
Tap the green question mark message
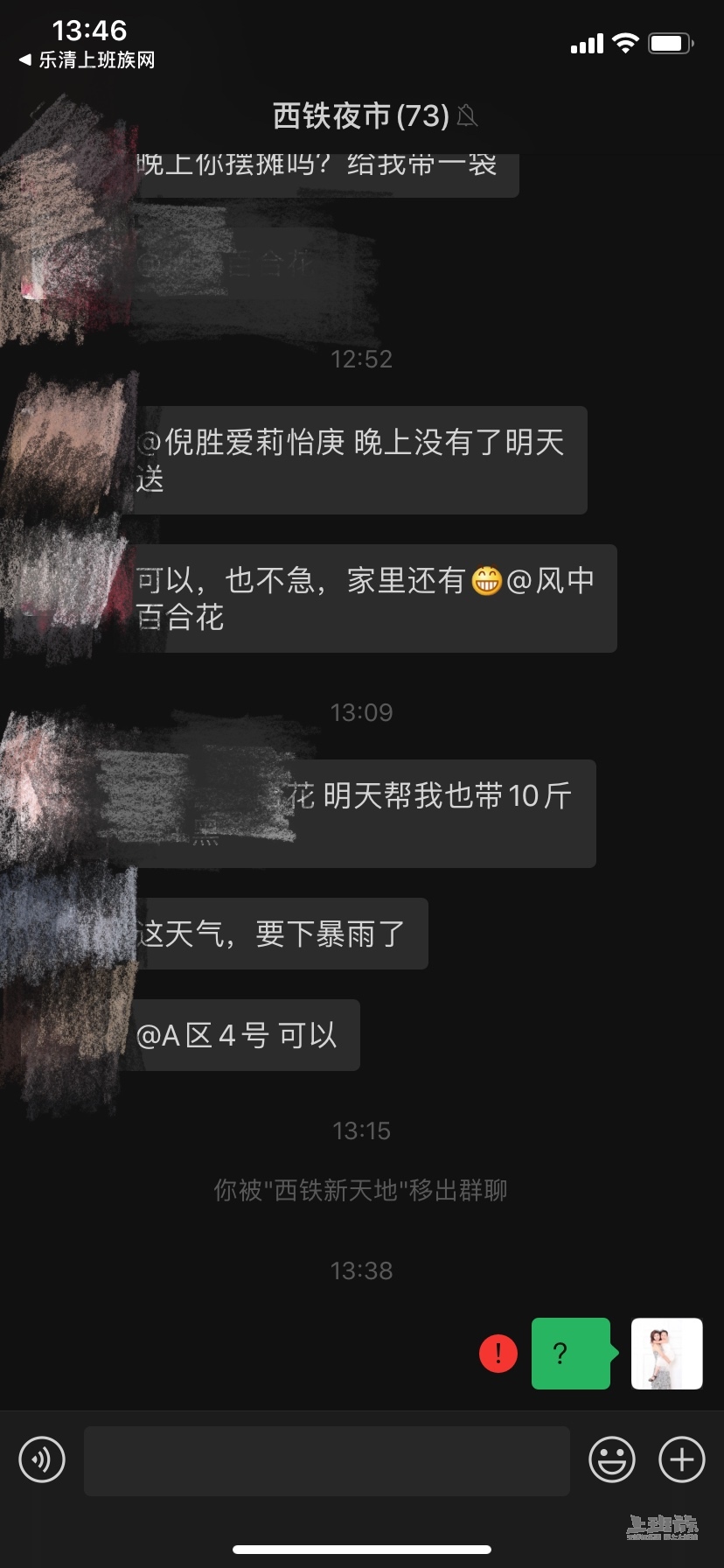(x=570, y=1354)
